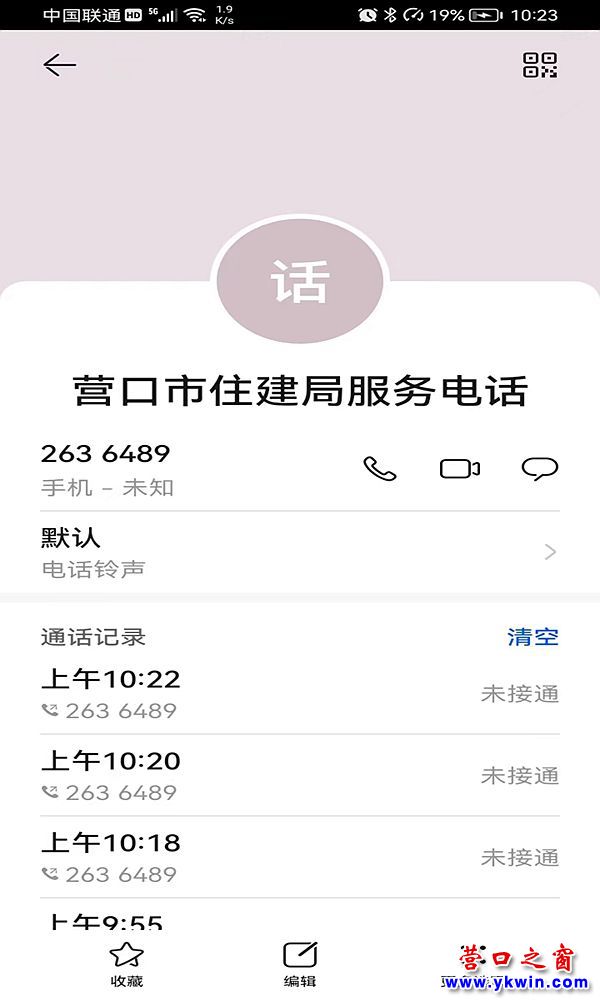Show the contact's QR code
The image size is (600, 1000).
[x=540, y=66]
